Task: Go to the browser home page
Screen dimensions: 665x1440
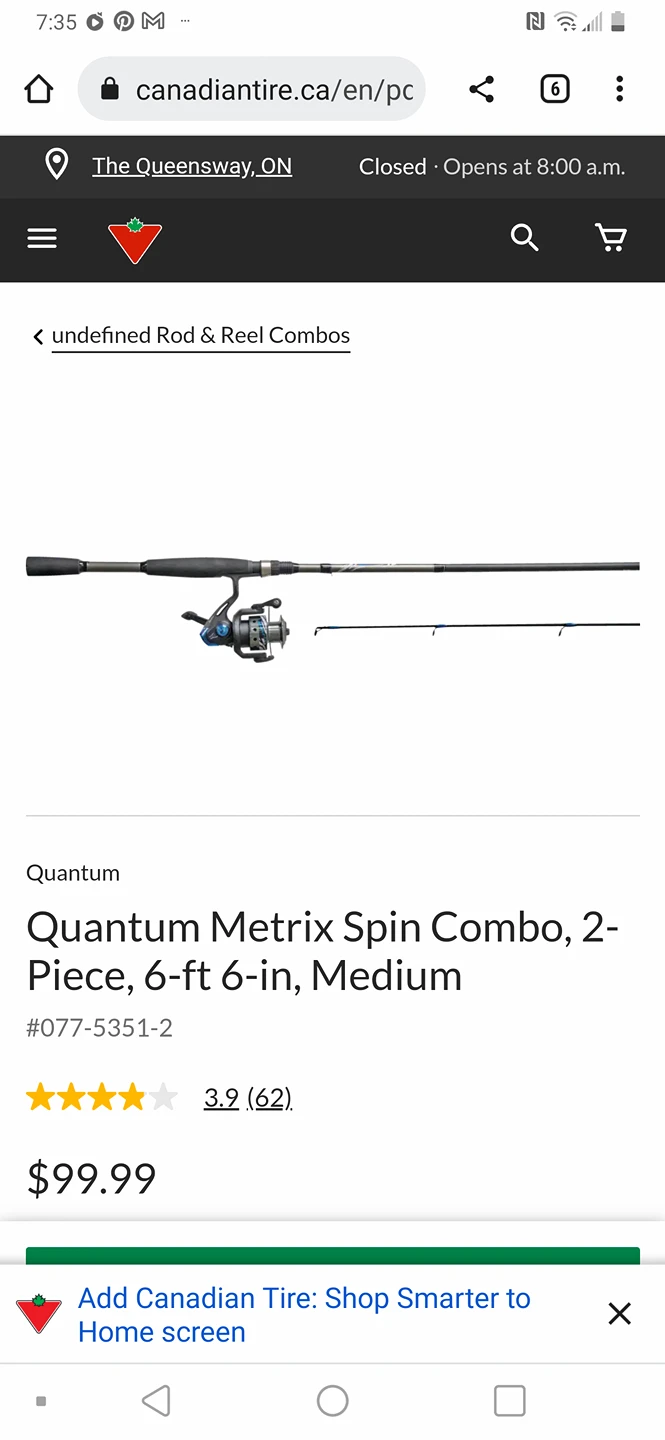Action: tap(39, 90)
